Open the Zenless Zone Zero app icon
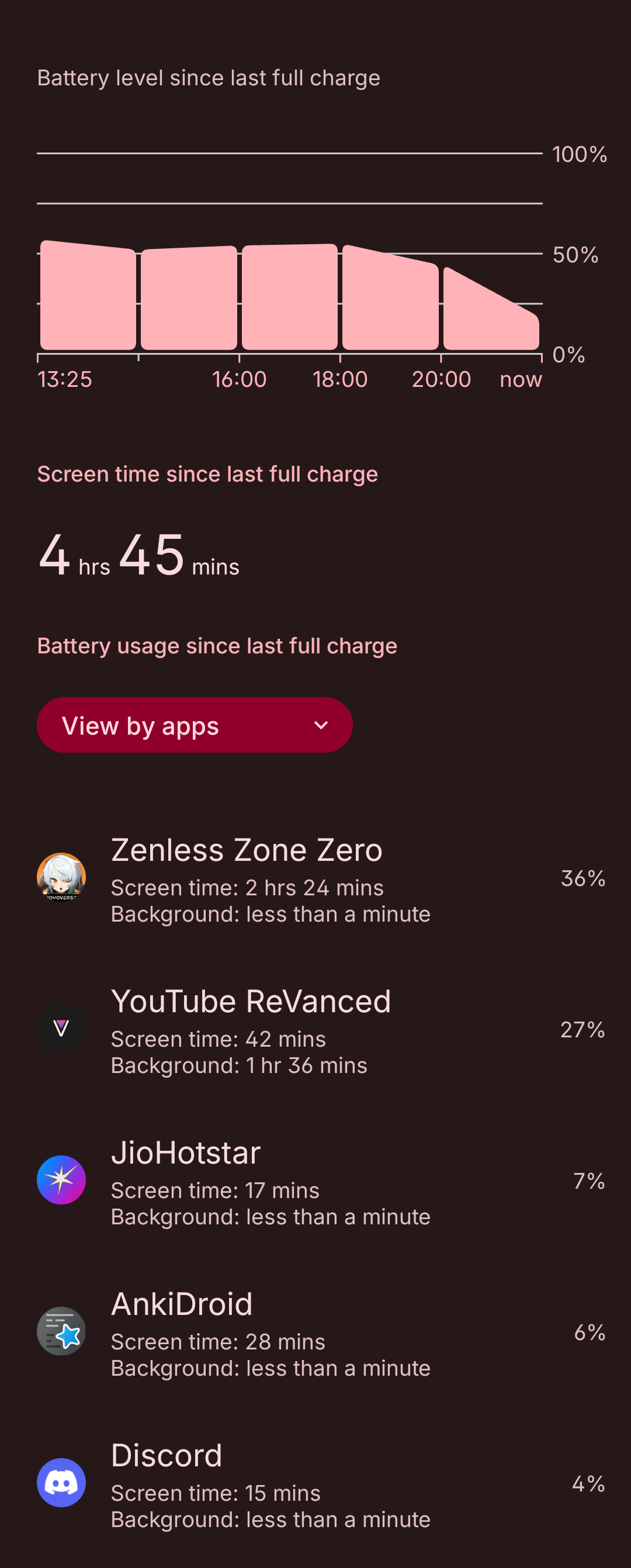The width and height of the screenshot is (631, 1568). (x=61, y=877)
